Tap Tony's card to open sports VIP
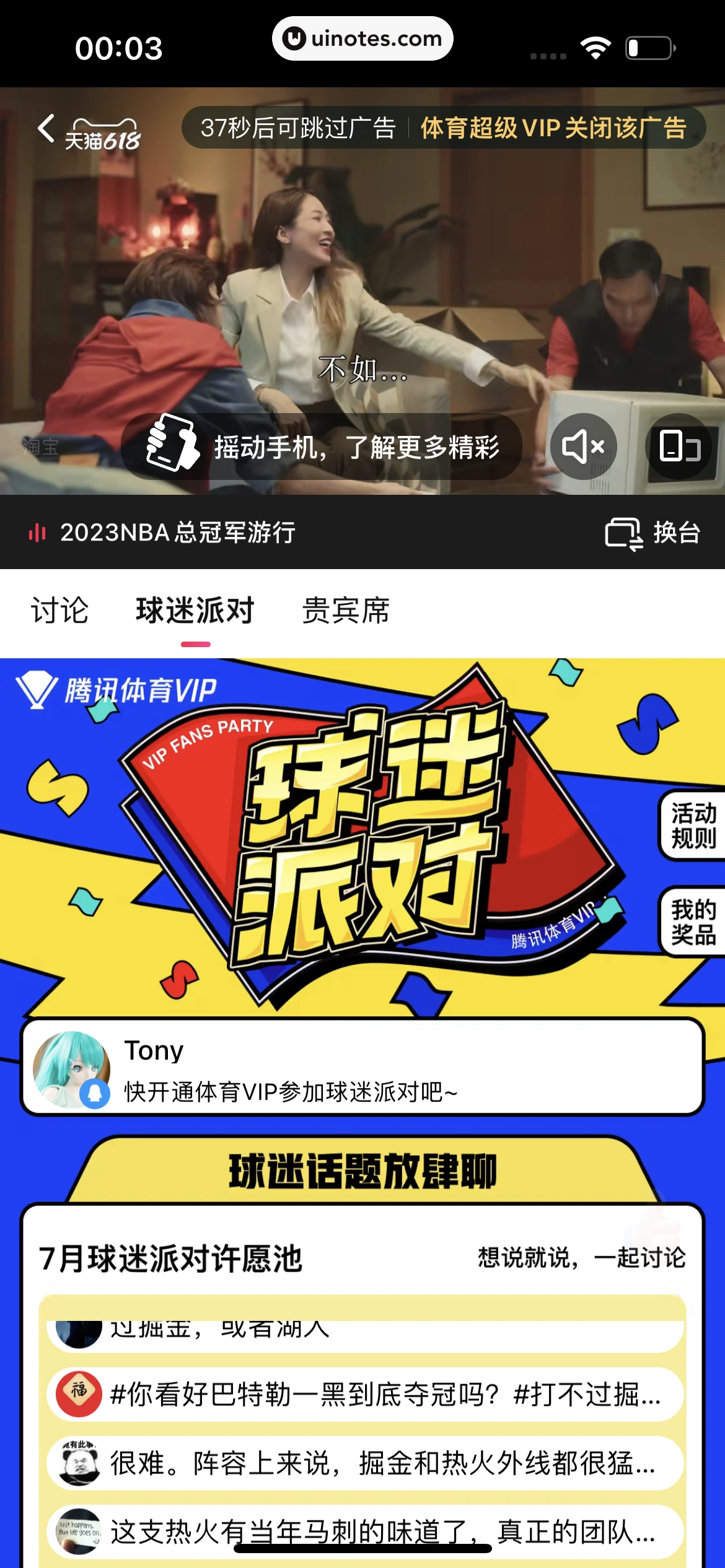The width and height of the screenshot is (725, 1568). pyautogui.click(x=362, y=1067)
